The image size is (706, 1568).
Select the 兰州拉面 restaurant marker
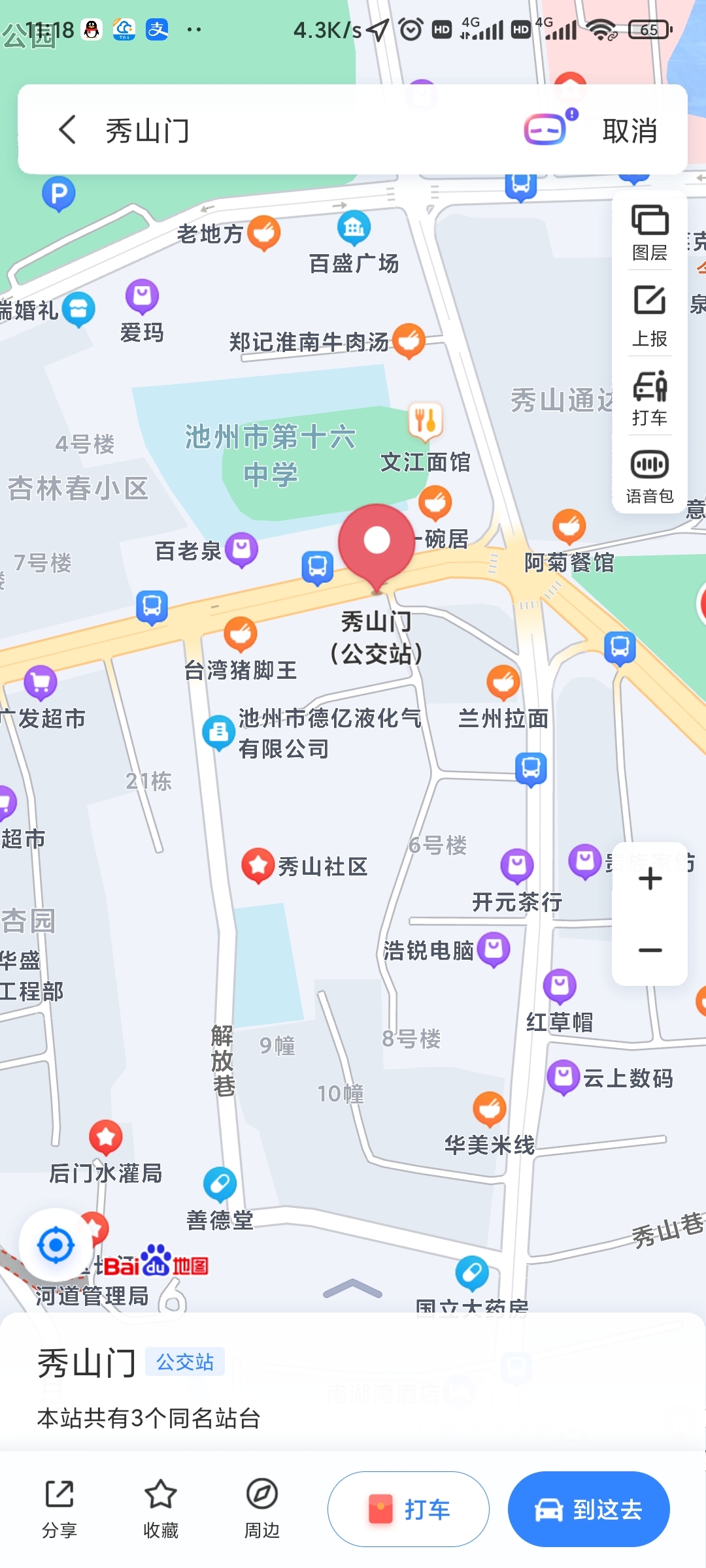point(503,683)
